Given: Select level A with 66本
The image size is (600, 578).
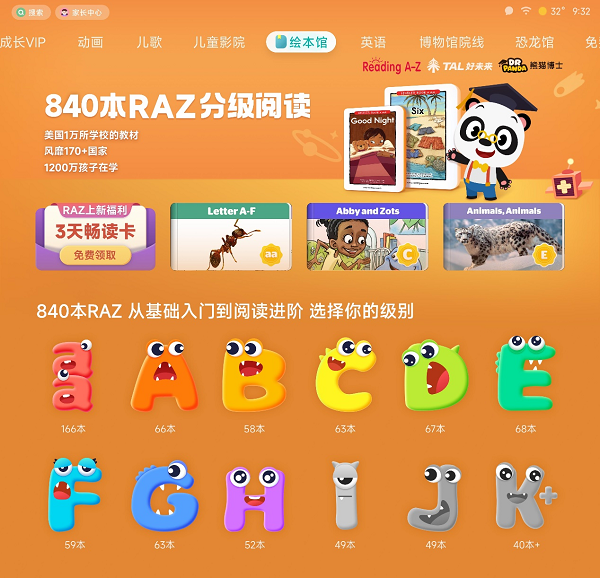Looking at the screenshot, I should (165, 378).
